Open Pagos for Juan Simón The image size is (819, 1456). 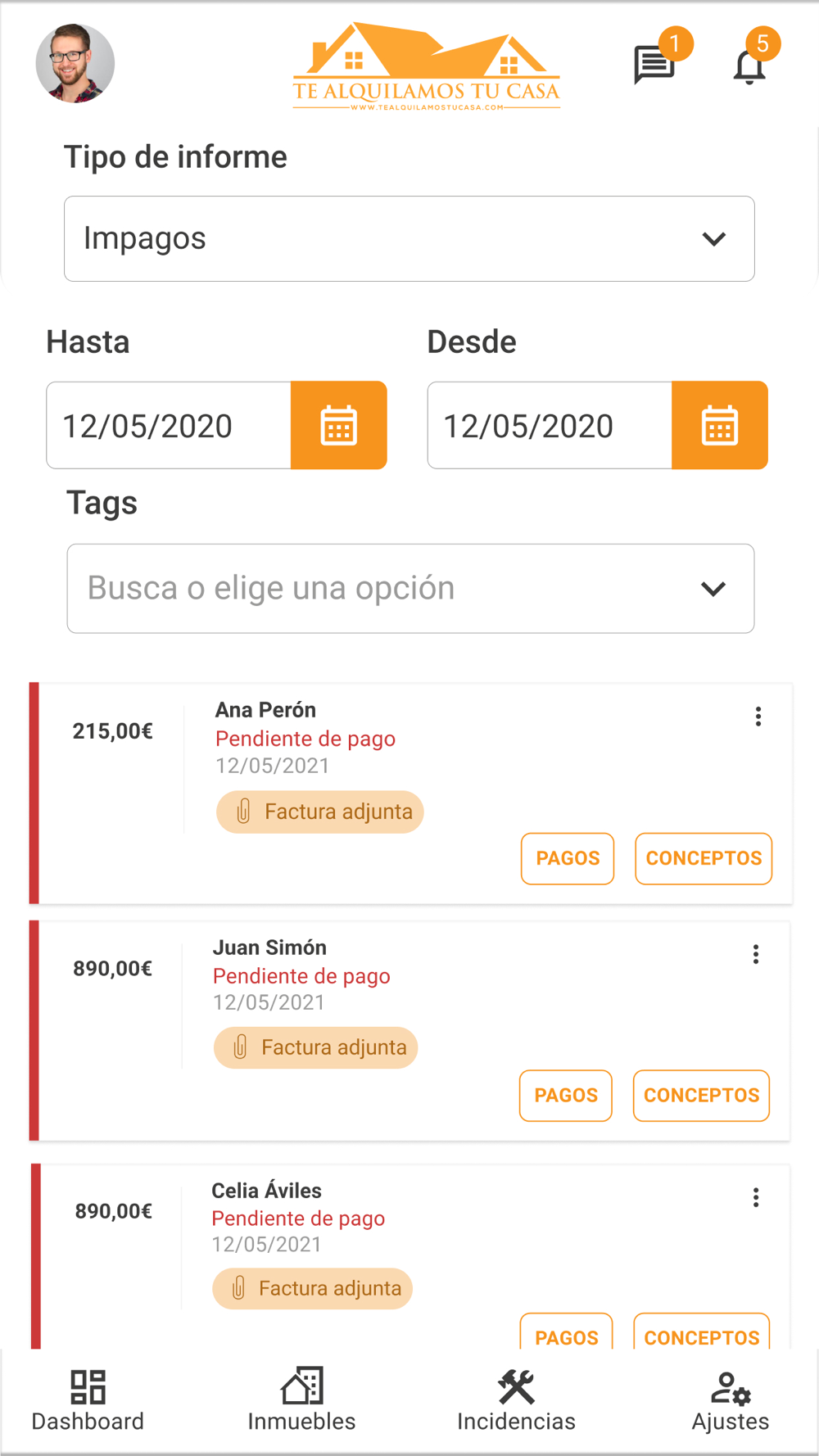point(566,1095)
